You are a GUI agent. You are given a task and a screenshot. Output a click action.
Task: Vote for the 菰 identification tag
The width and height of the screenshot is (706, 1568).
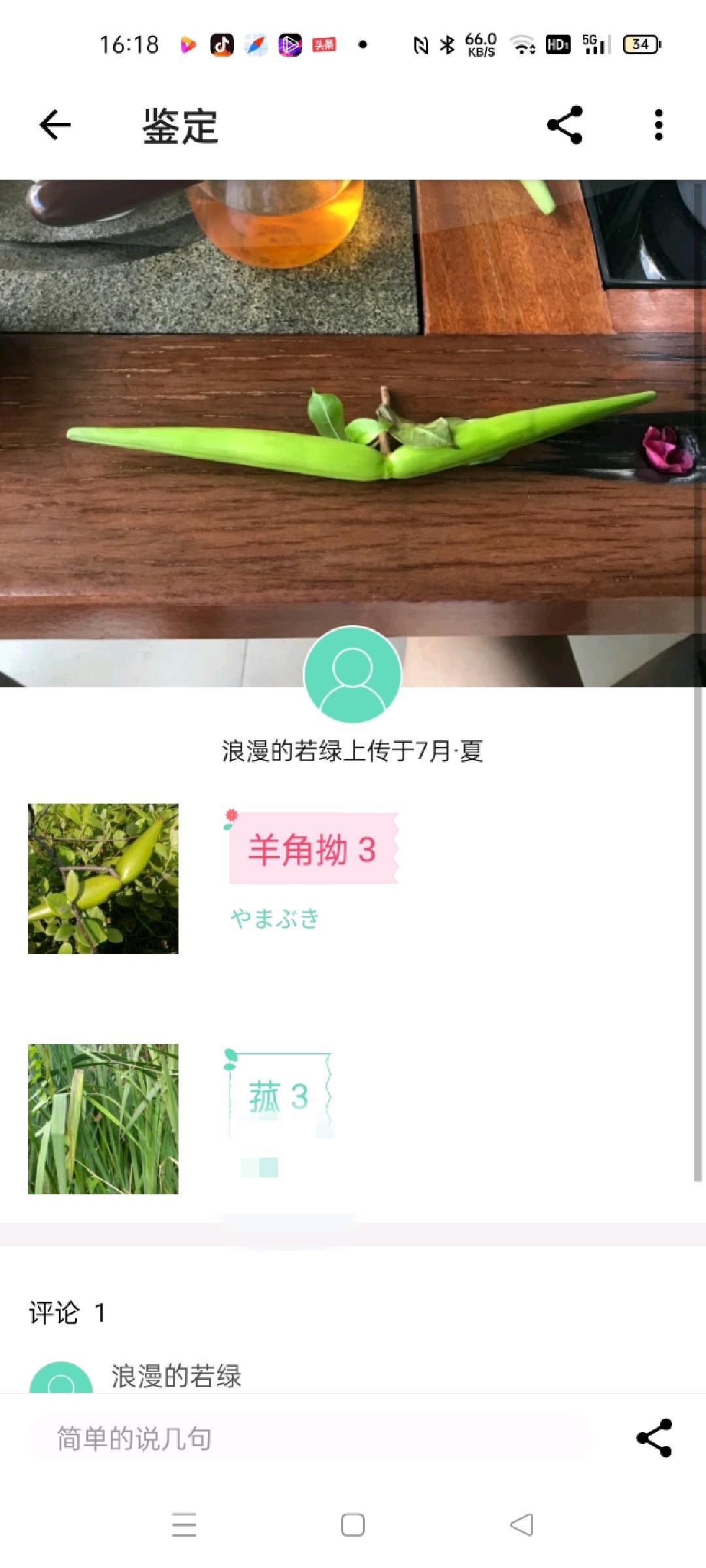[x=279, y=1096]
